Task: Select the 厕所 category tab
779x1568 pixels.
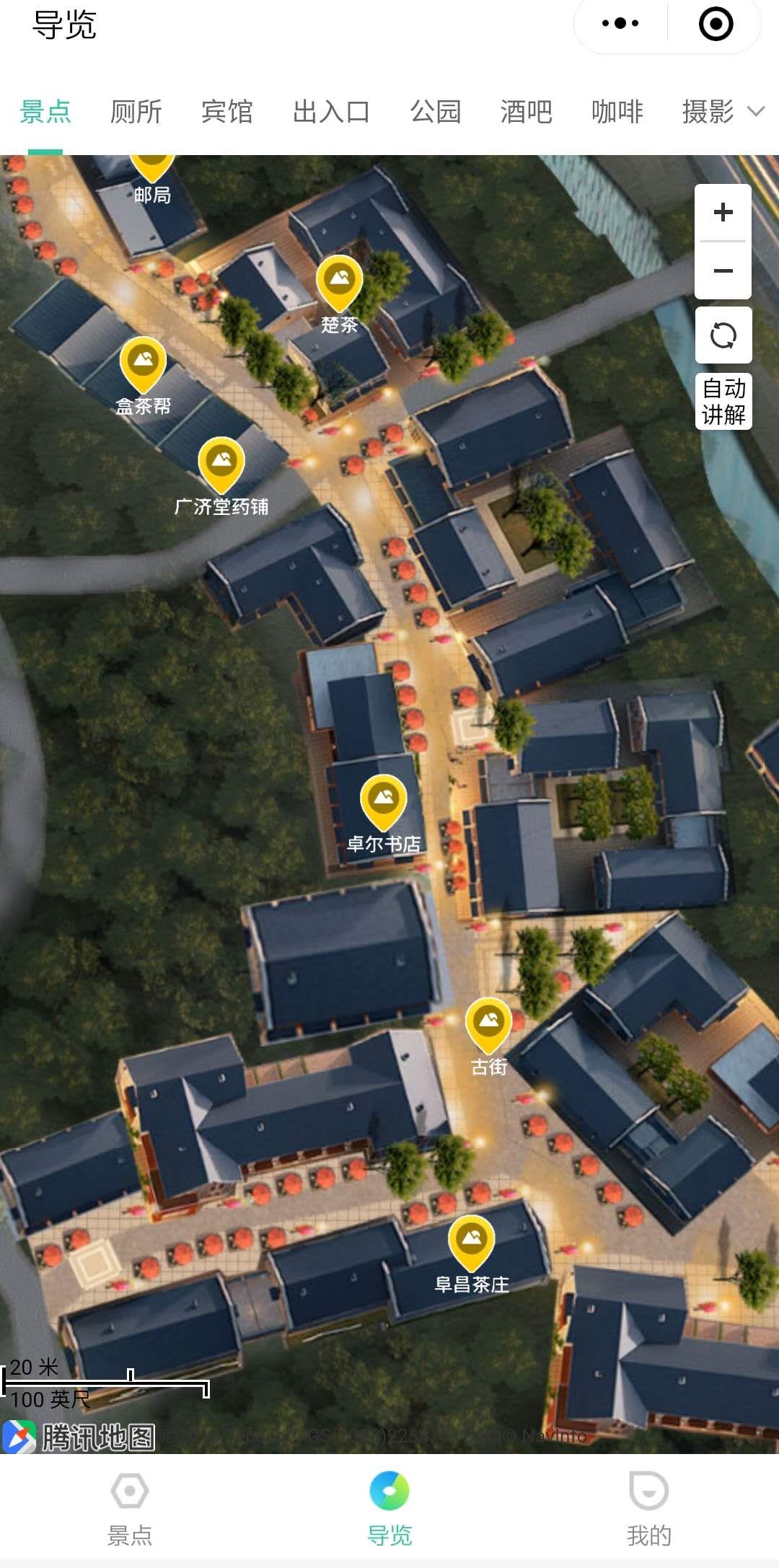Action: (x=136, y=112)
